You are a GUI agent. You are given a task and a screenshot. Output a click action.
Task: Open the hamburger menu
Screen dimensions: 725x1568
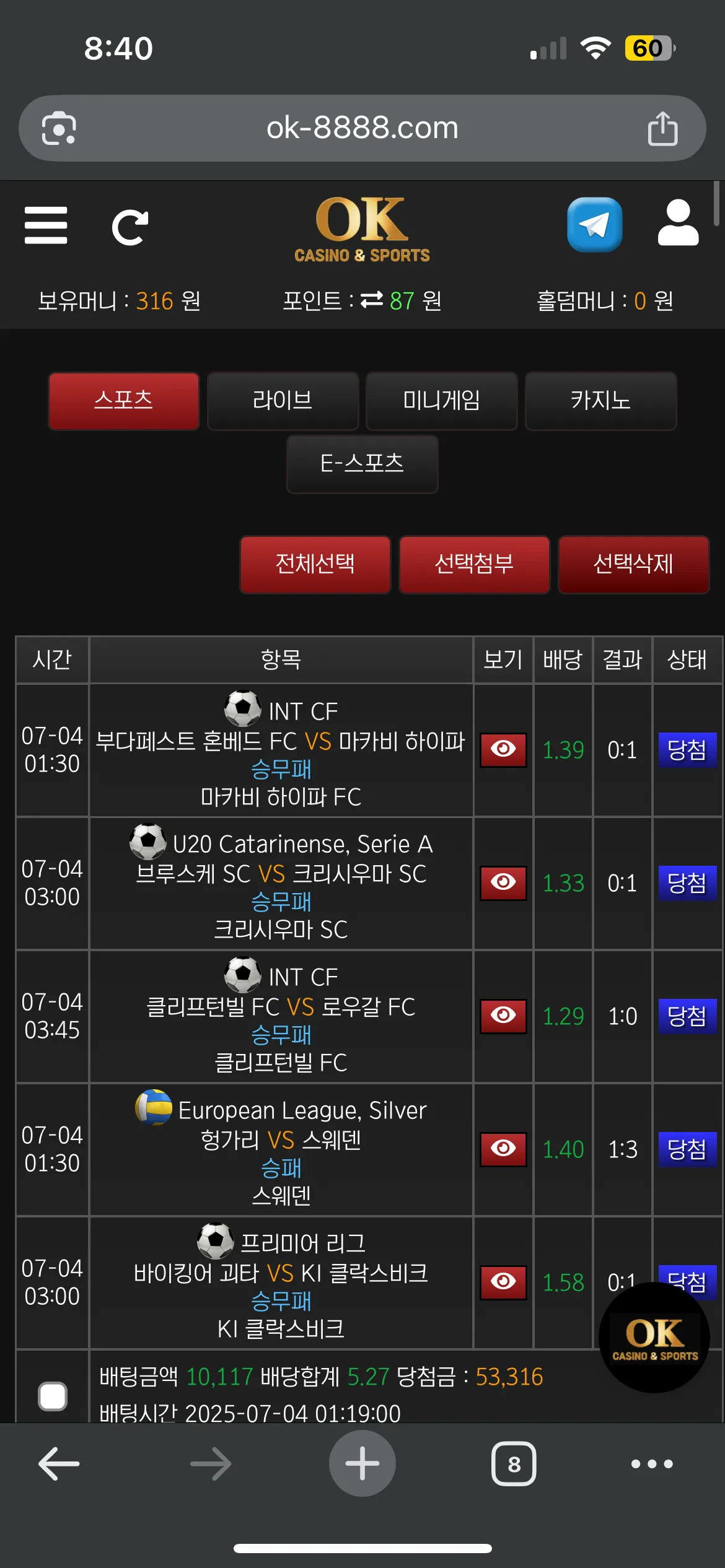[46, 225]
